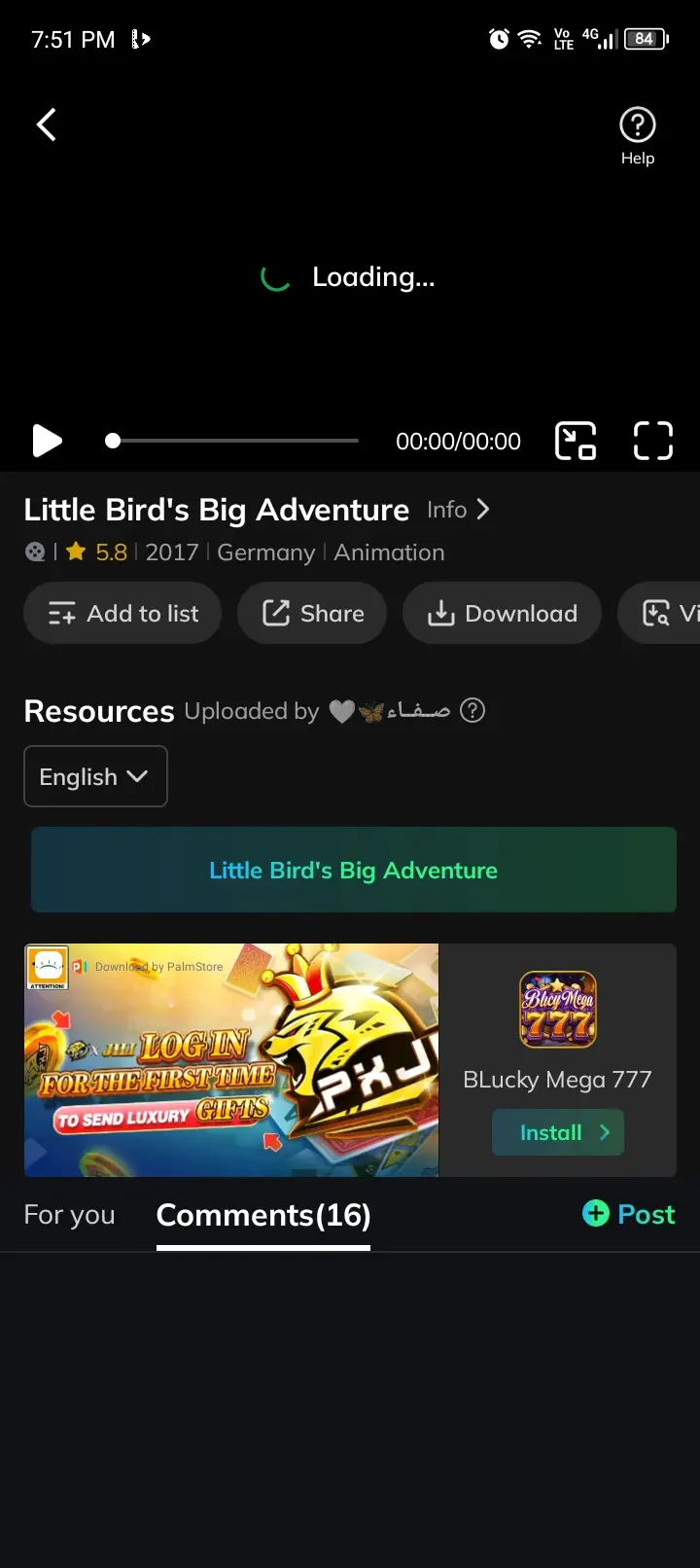Enter fullscreen mode
This screenshot has height=1568, width=700.
[652, 440]
